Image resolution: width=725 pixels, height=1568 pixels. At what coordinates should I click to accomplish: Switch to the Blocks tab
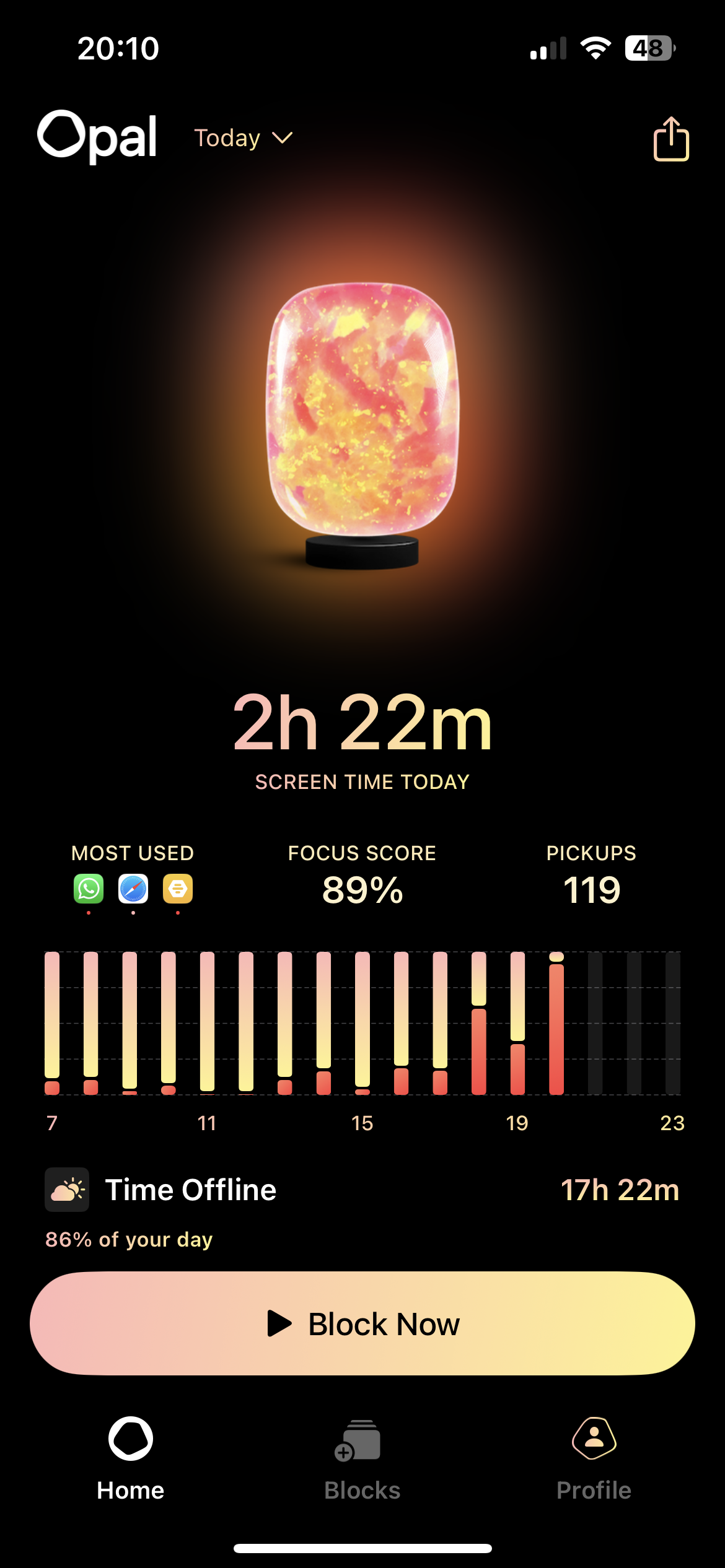pos(362,1460)
